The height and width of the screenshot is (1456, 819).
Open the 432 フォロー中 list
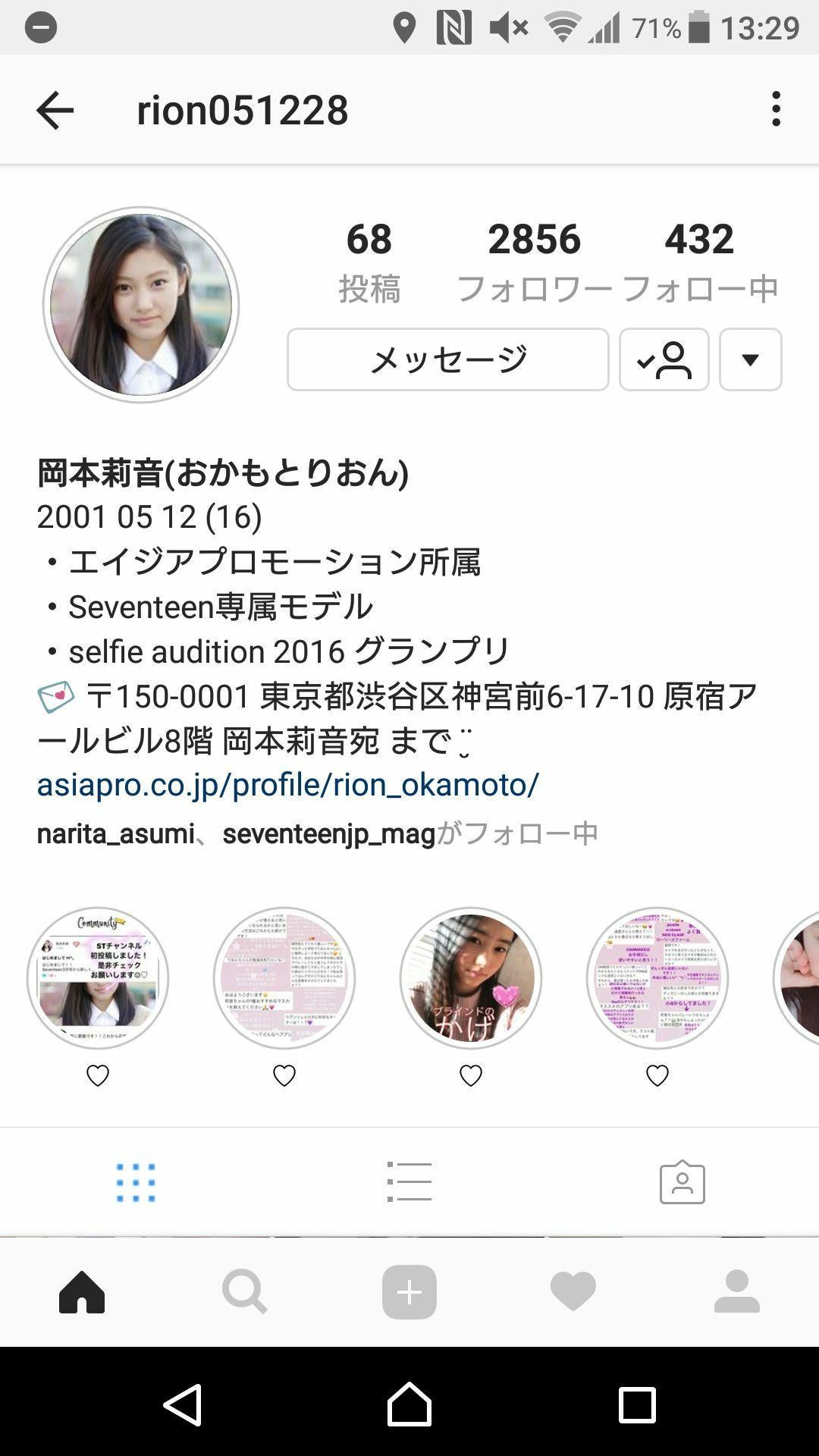pyautogui.click(x=699, y=259)
